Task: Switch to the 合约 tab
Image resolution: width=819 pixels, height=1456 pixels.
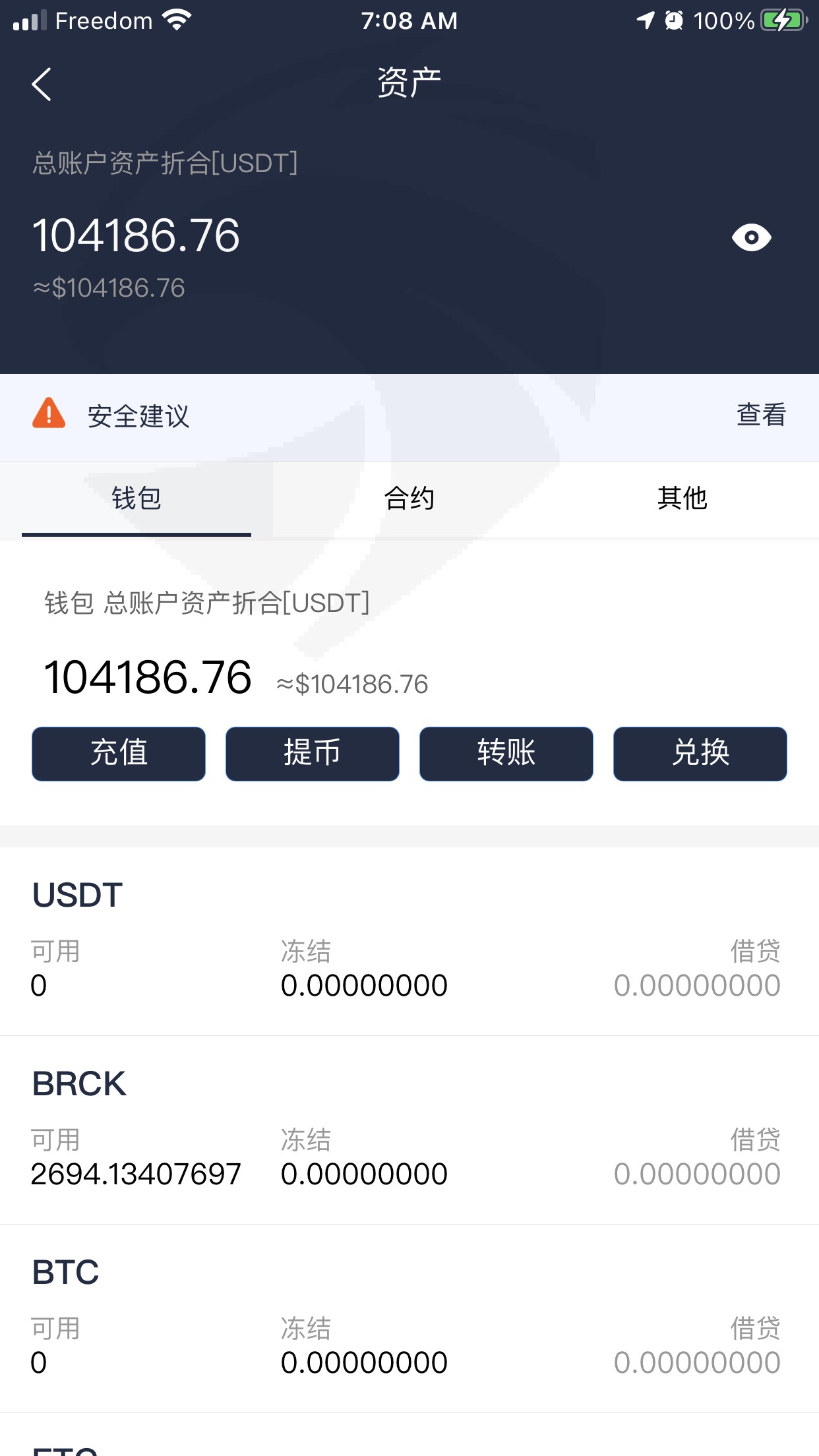Action: [409, 499]
